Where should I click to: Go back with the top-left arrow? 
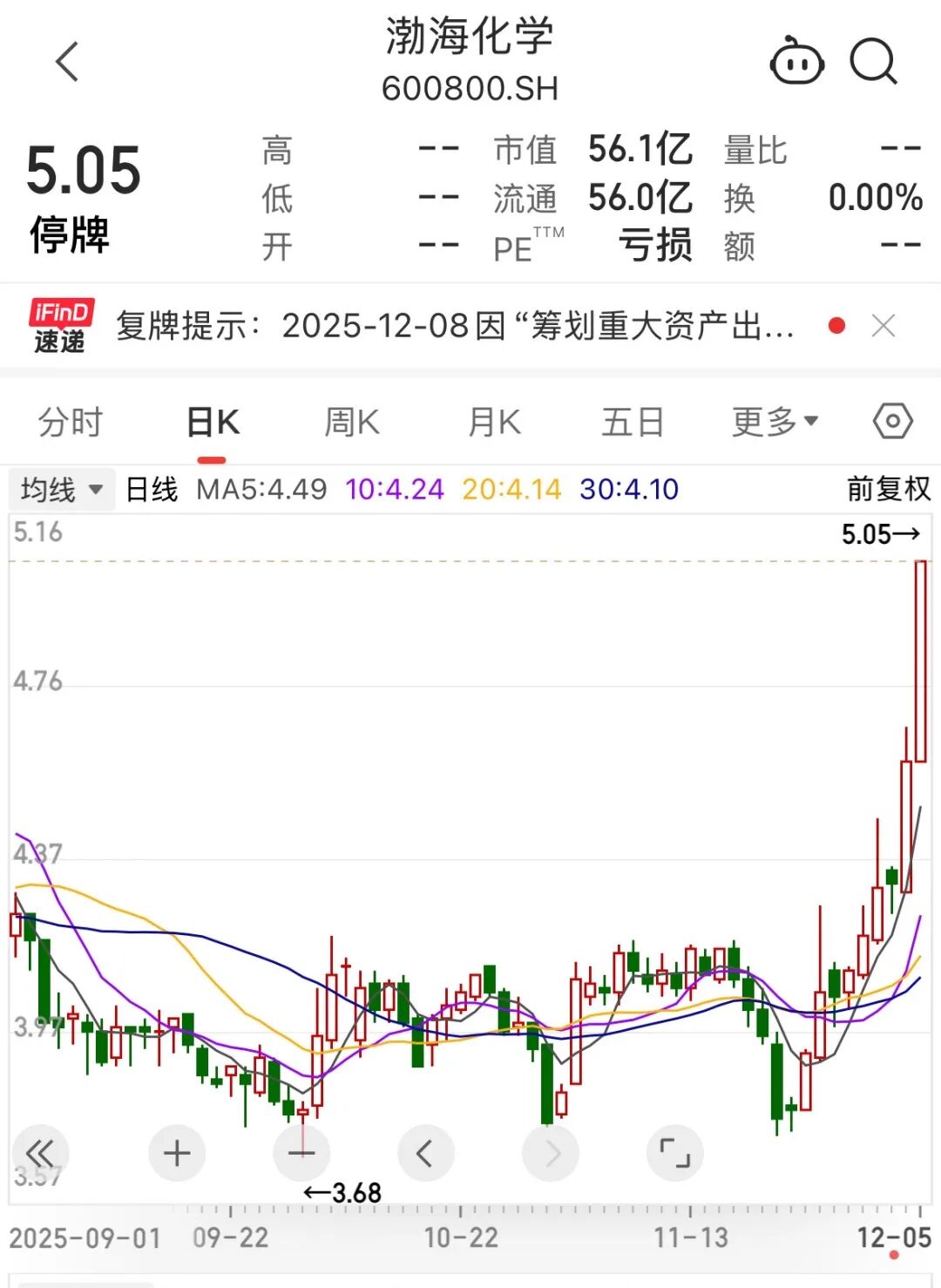coord(68,62)
